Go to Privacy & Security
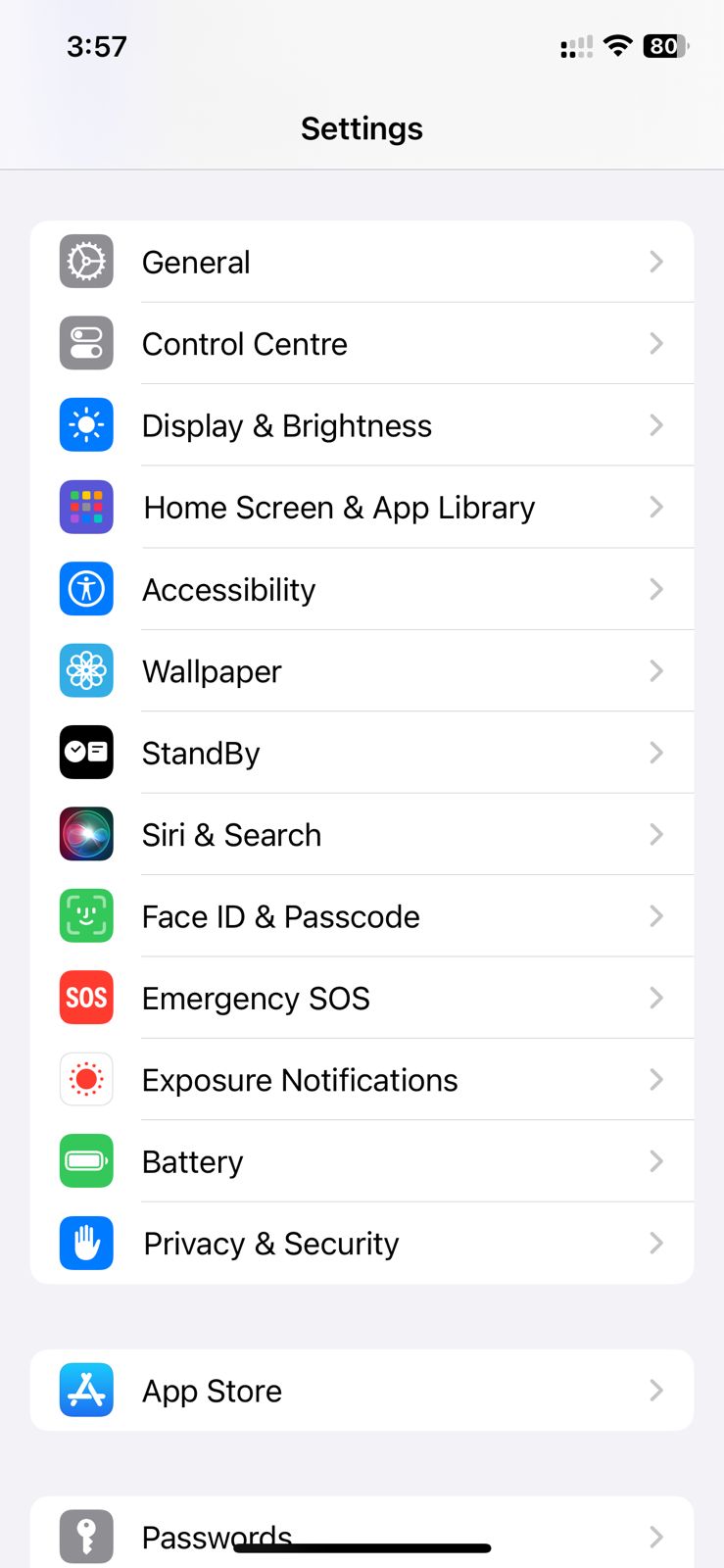724x1568 pixels. pos(362,1244)
